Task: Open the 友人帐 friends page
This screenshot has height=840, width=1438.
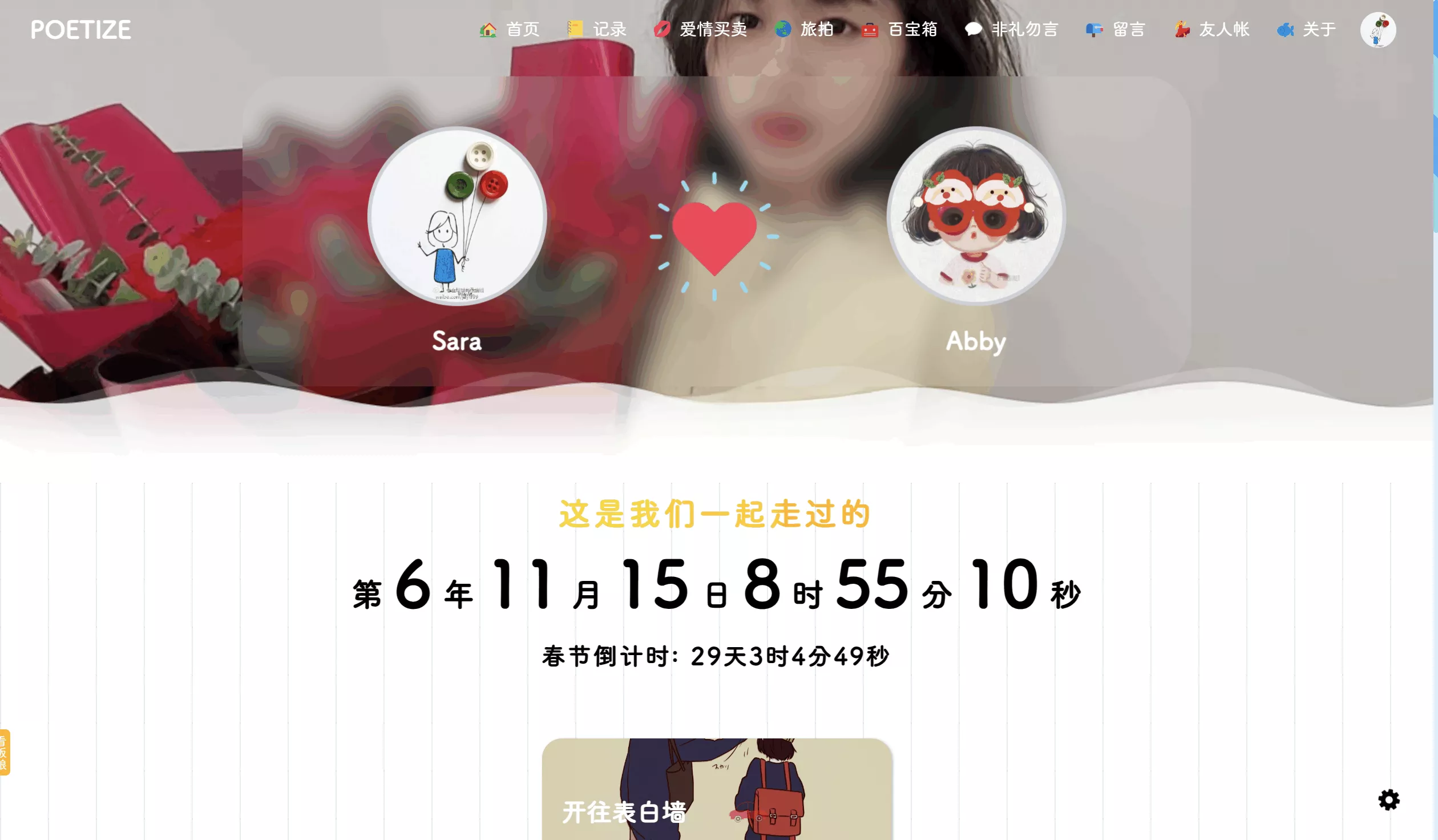Action: point(1212,29)
